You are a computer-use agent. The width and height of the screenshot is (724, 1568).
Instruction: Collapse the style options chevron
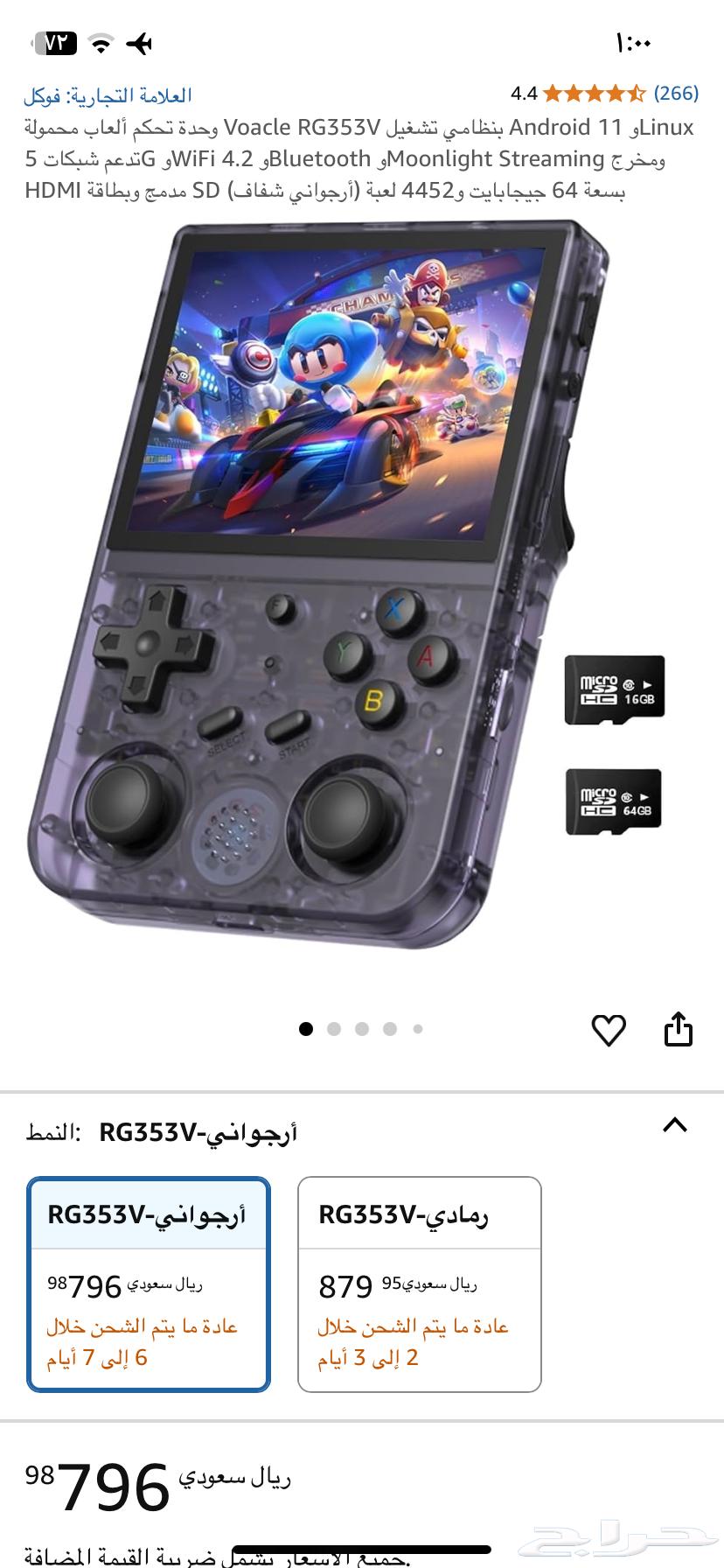pyautogui.click(x=675, y=1125)
